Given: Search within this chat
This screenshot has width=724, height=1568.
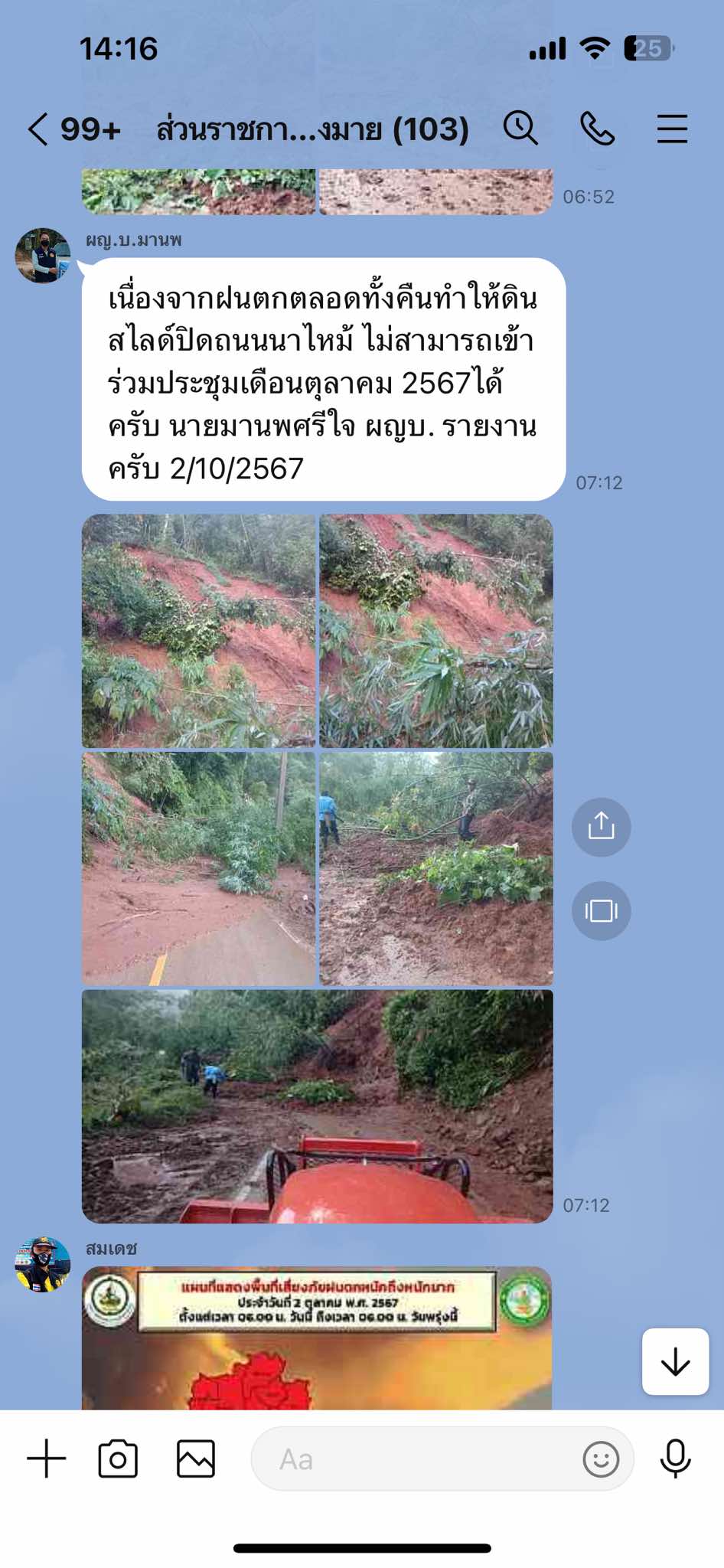Looking at the screenshot, I should [520, 128].
